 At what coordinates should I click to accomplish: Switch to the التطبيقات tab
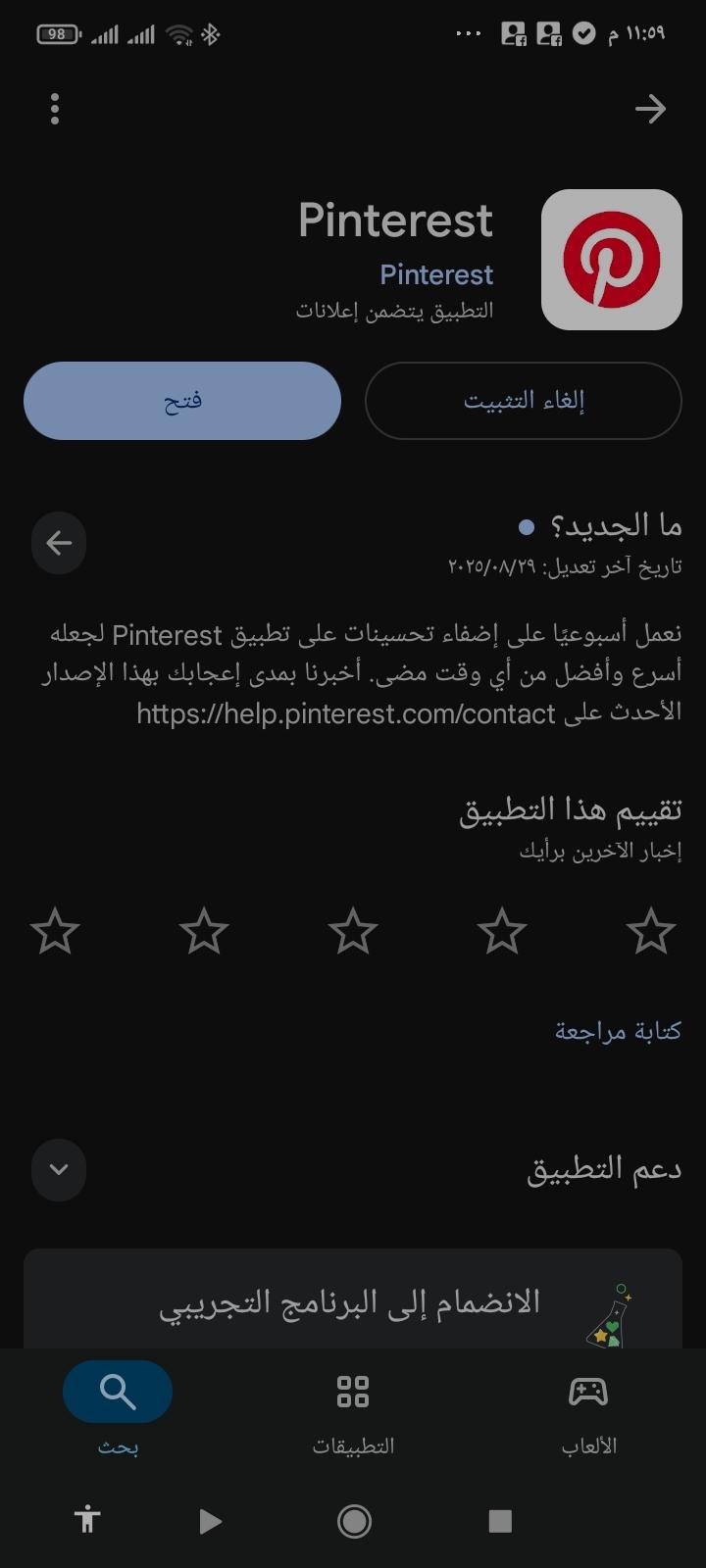point(353,1409)
